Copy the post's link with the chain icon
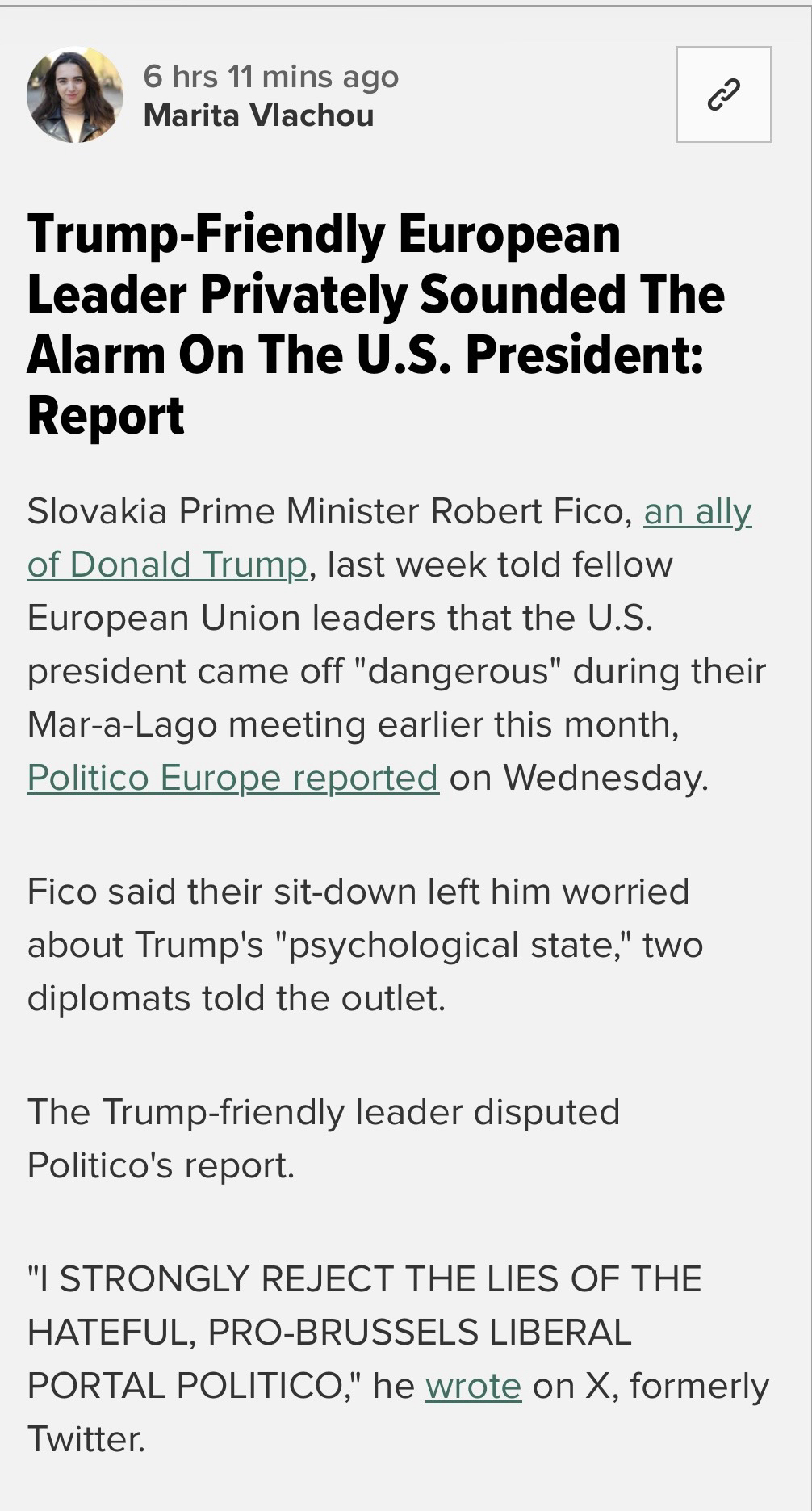The image size is (812, 1511). tap(723, 94)
